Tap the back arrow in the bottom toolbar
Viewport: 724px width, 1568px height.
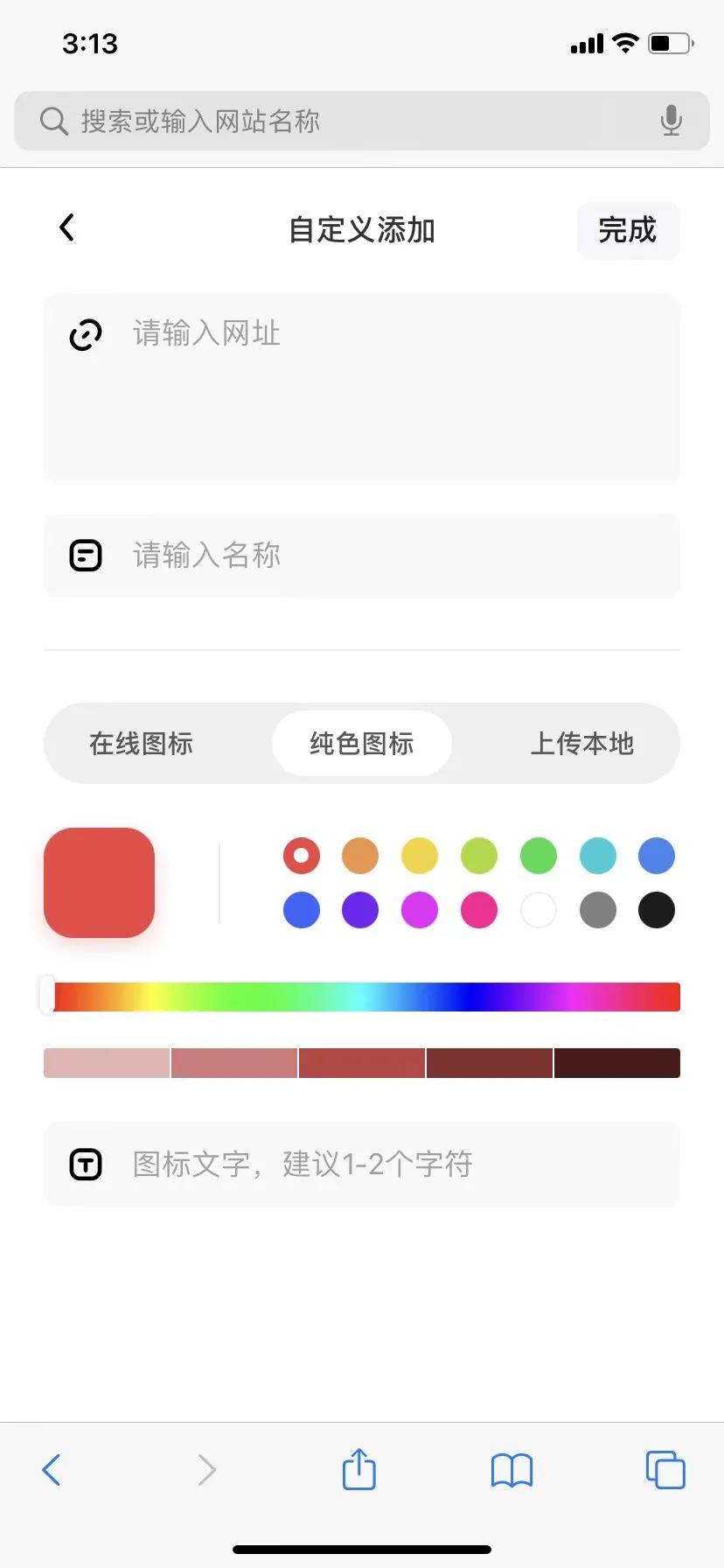tap(51, 1470)
